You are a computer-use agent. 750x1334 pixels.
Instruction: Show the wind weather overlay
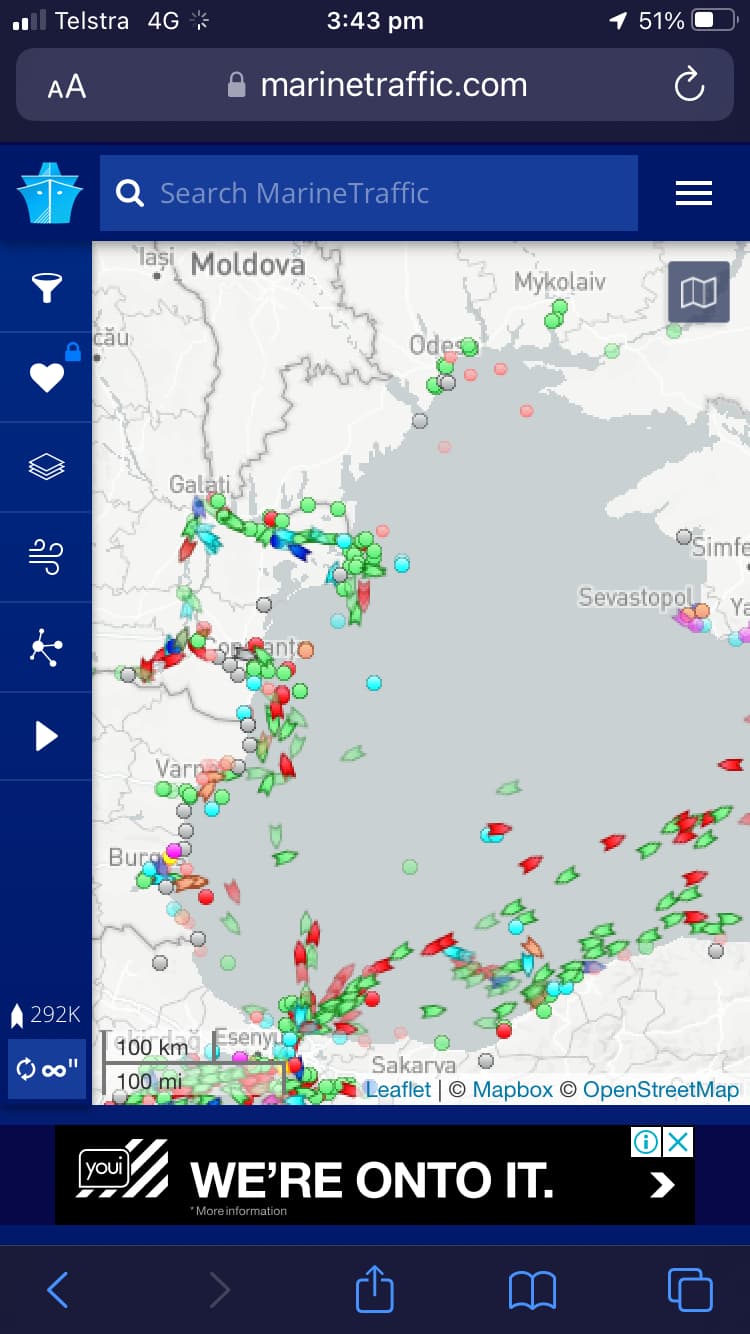tap(46, 557)
